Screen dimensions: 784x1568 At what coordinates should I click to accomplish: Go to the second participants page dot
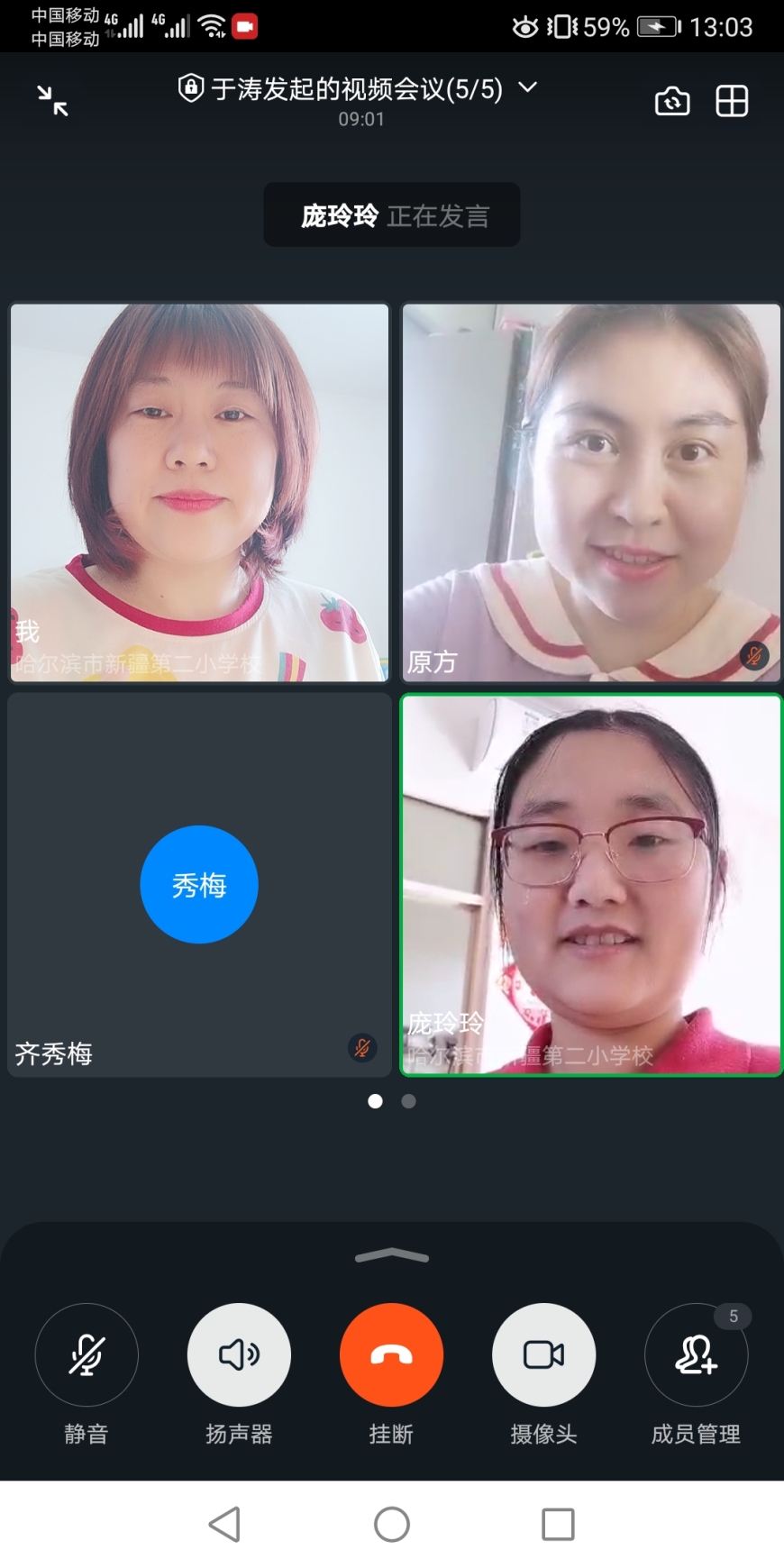point(408,1101)
